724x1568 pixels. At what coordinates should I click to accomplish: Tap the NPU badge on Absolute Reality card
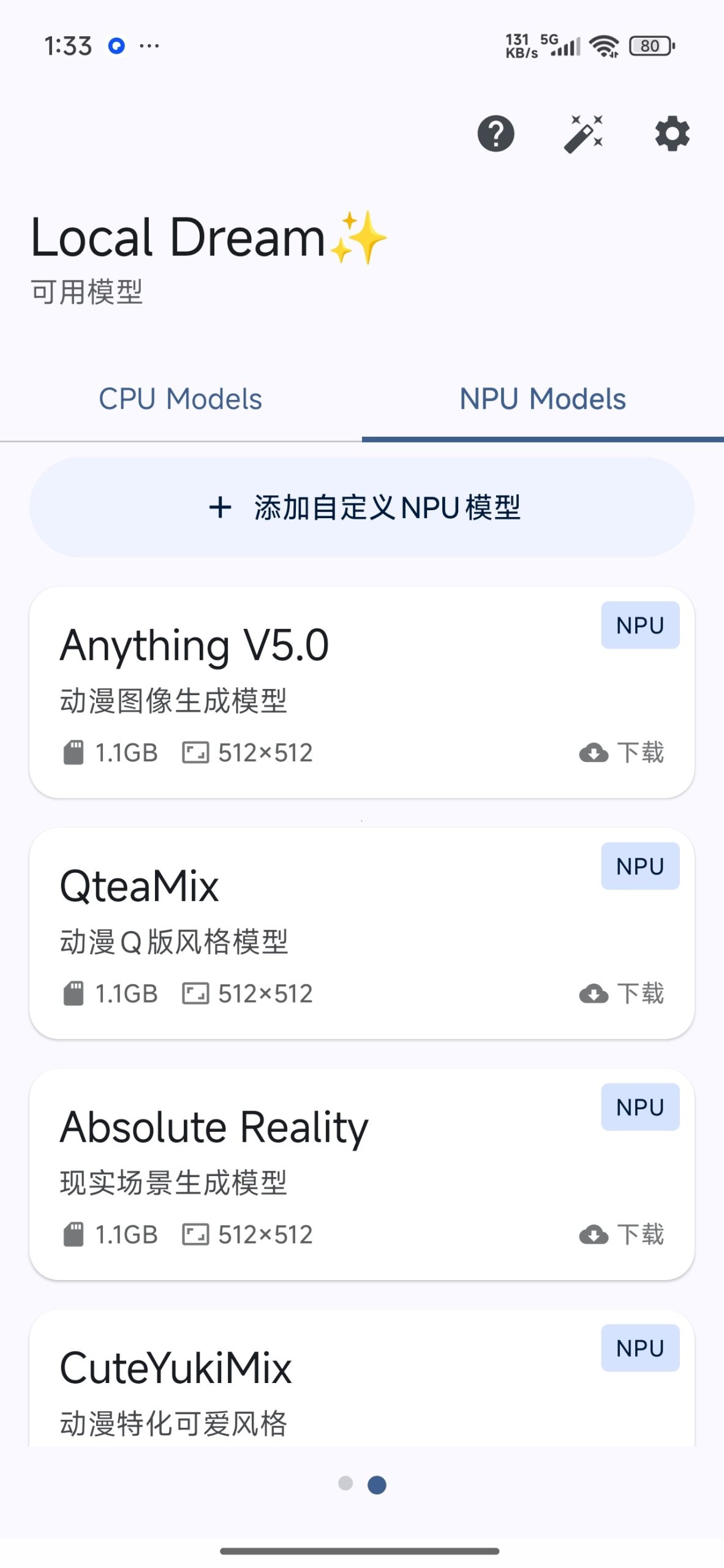639,1107
